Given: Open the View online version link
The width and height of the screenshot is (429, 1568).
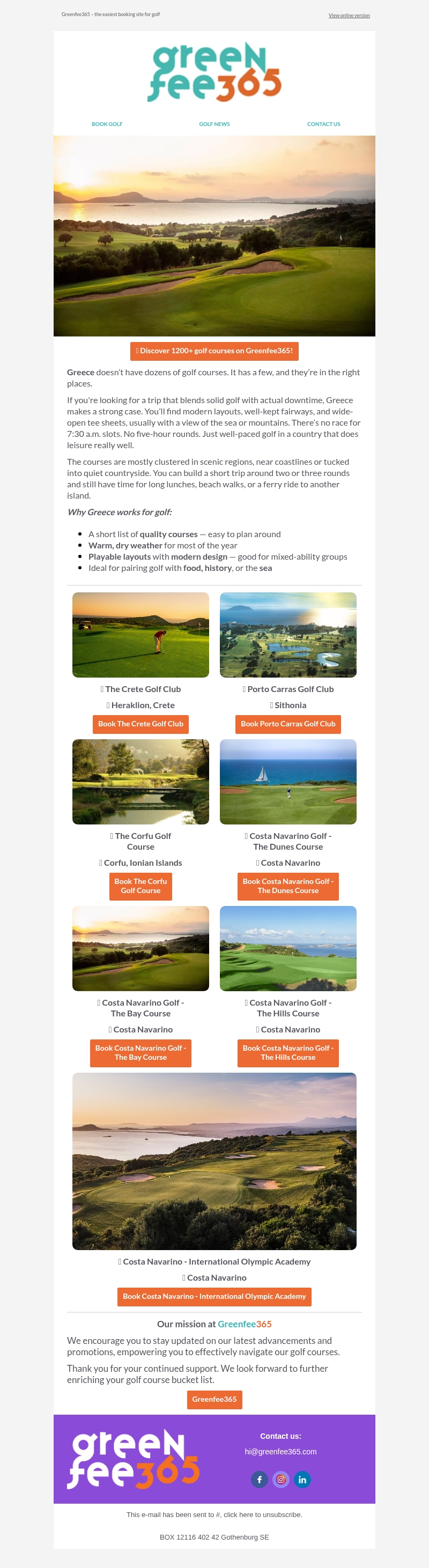Looking at the screenshot, I should click(349, 15).
